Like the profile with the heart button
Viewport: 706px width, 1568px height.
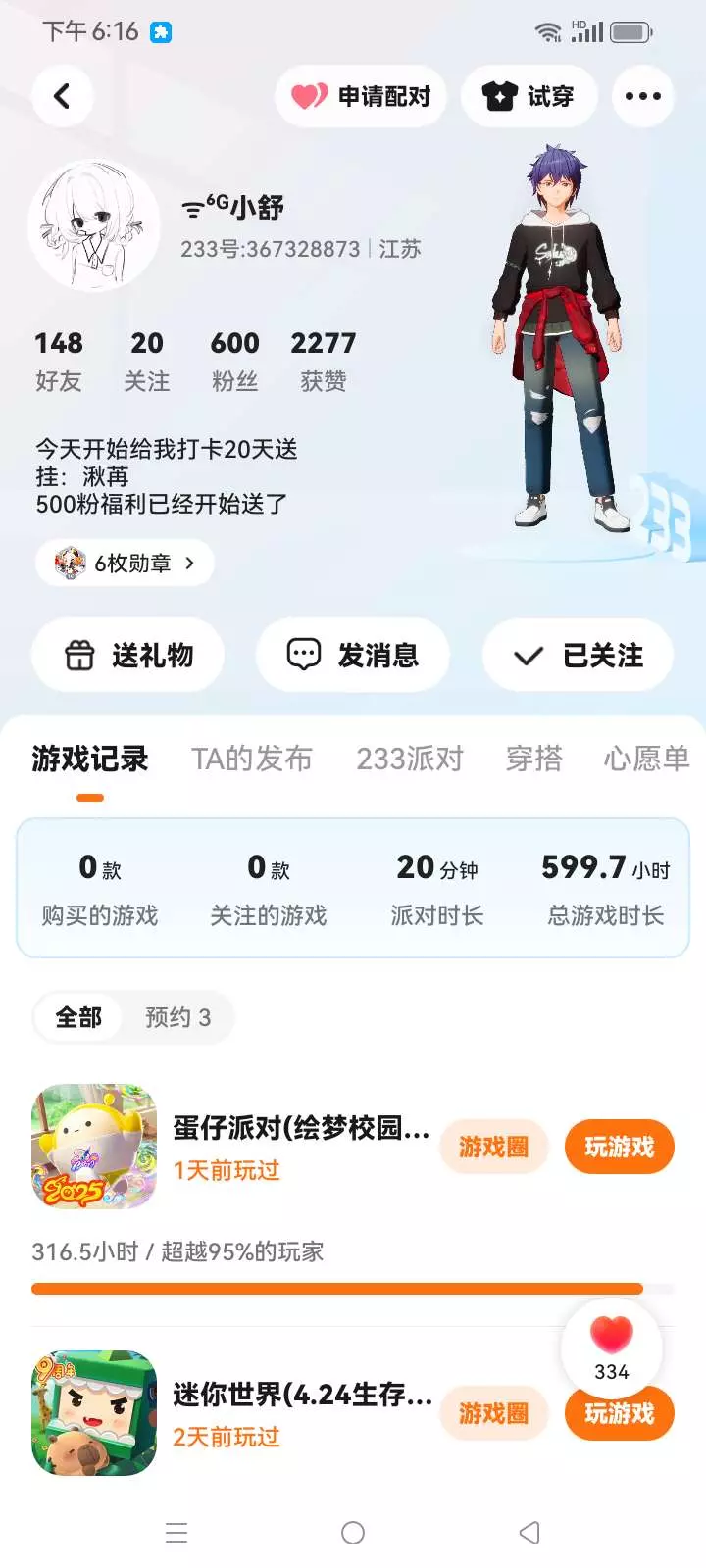point(612,1348)
